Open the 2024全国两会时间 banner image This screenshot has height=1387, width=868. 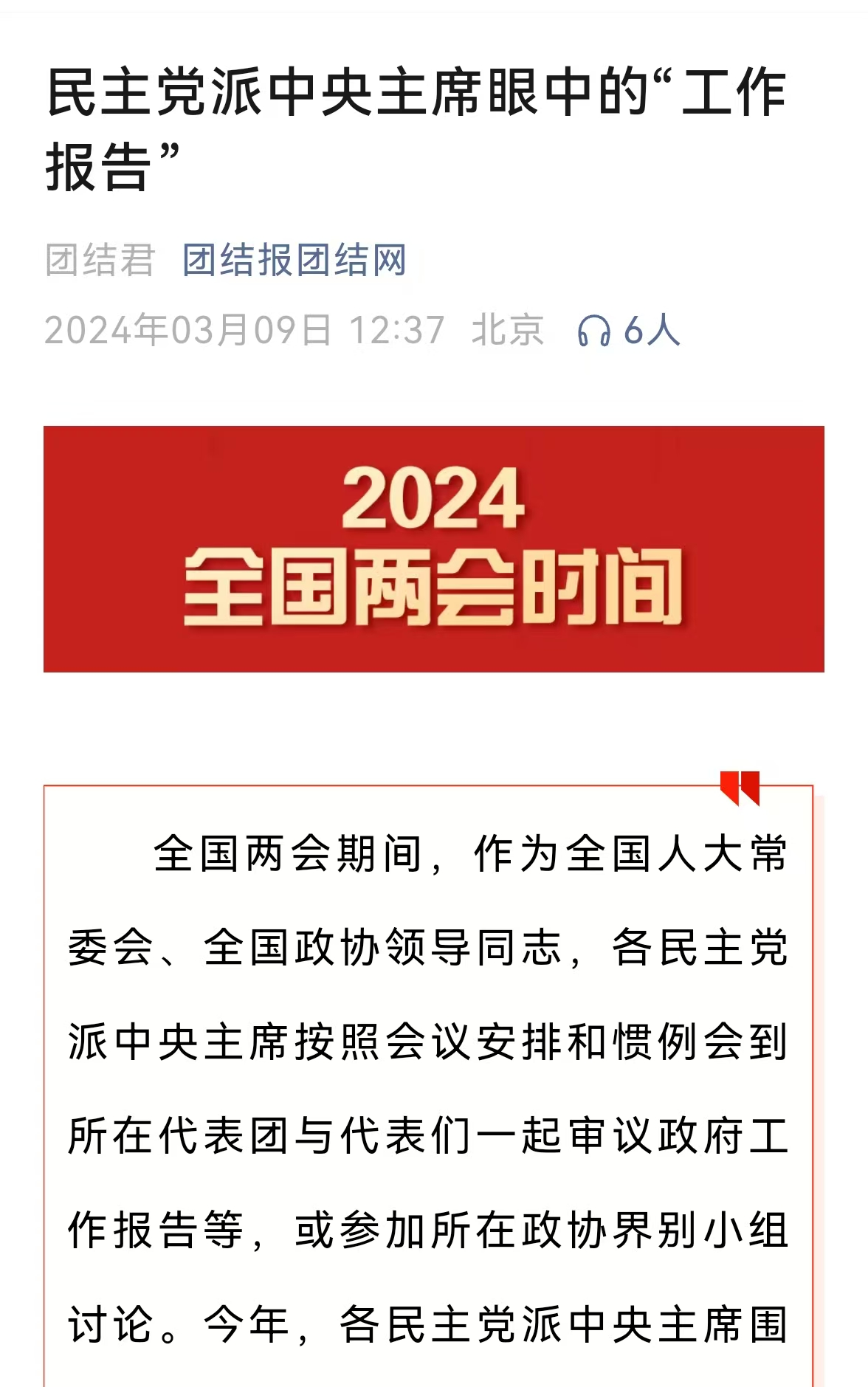434,548
